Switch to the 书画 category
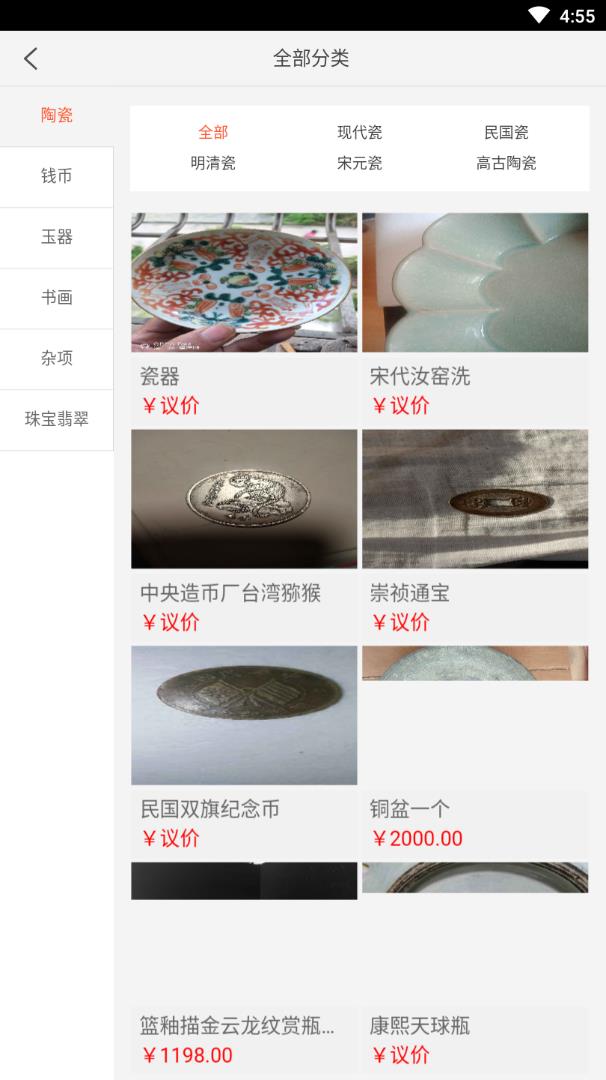 pos(57,298)
